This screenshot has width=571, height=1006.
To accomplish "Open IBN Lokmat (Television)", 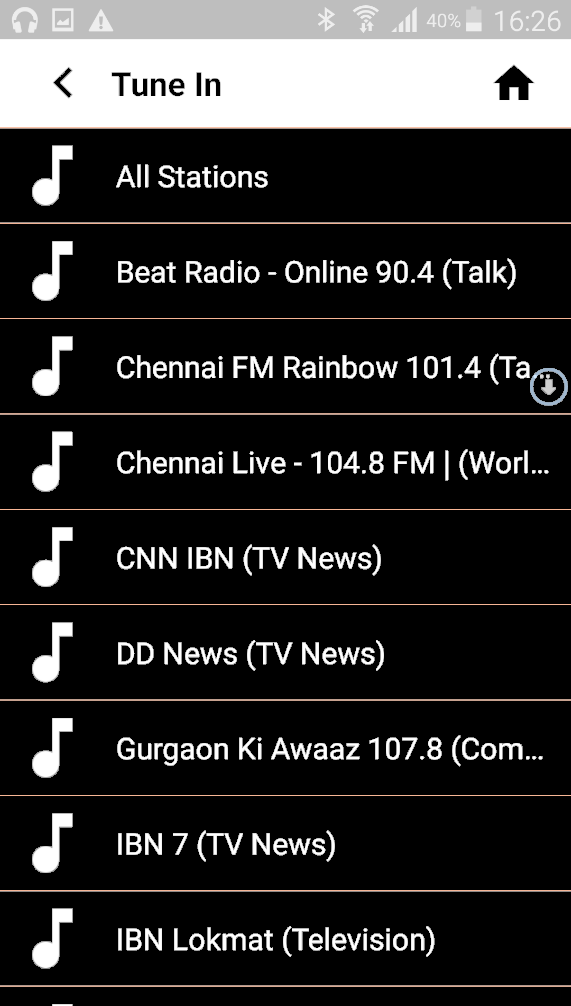I will pos(286,939).
